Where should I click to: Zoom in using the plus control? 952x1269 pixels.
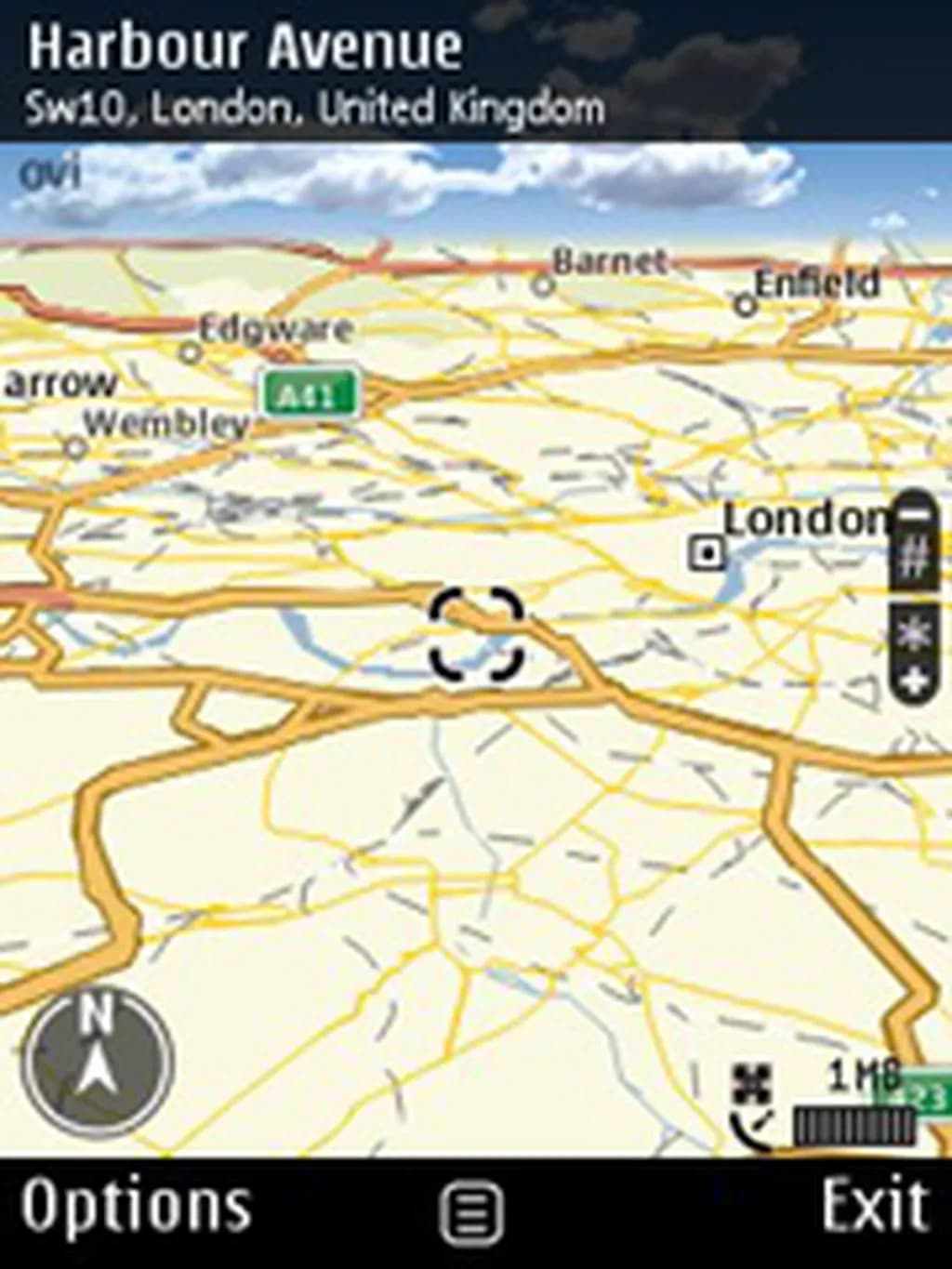point(915,681)
